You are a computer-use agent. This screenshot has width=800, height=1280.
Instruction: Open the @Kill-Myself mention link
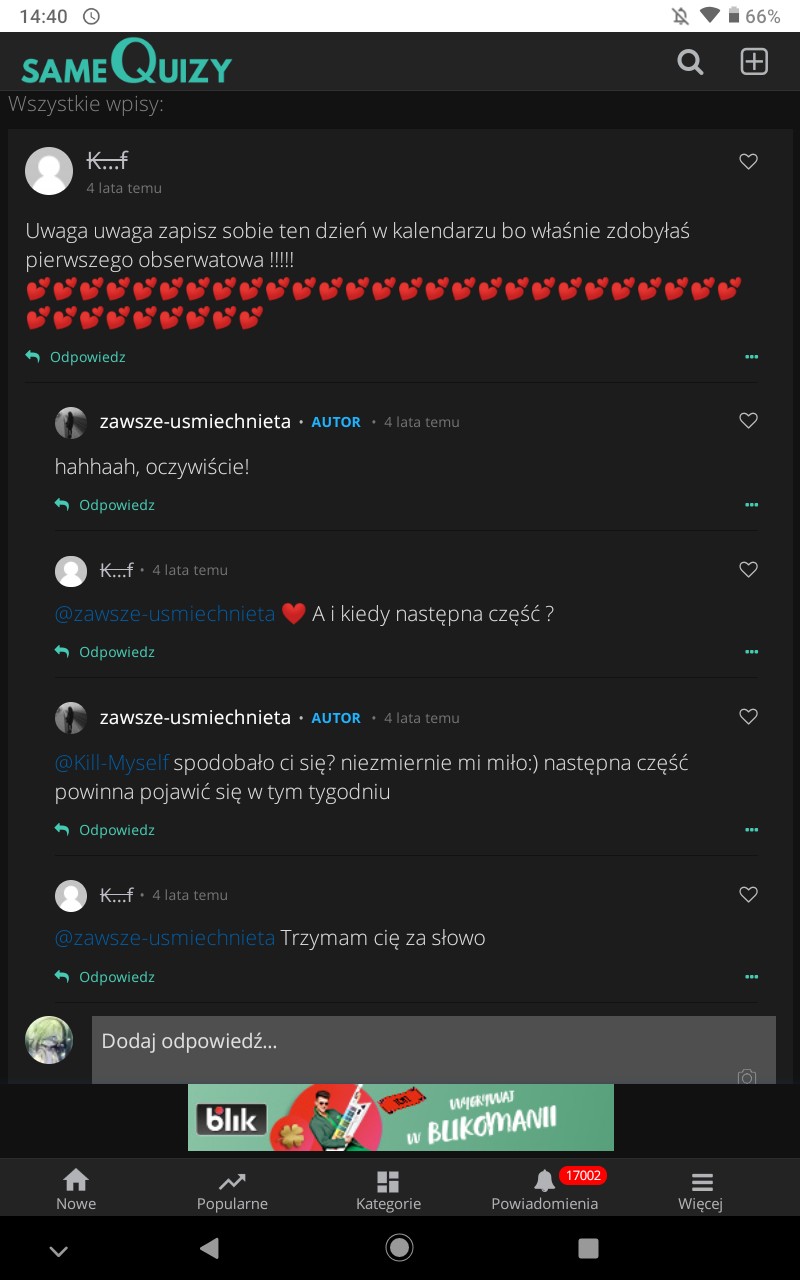click(x=112, y=763)
